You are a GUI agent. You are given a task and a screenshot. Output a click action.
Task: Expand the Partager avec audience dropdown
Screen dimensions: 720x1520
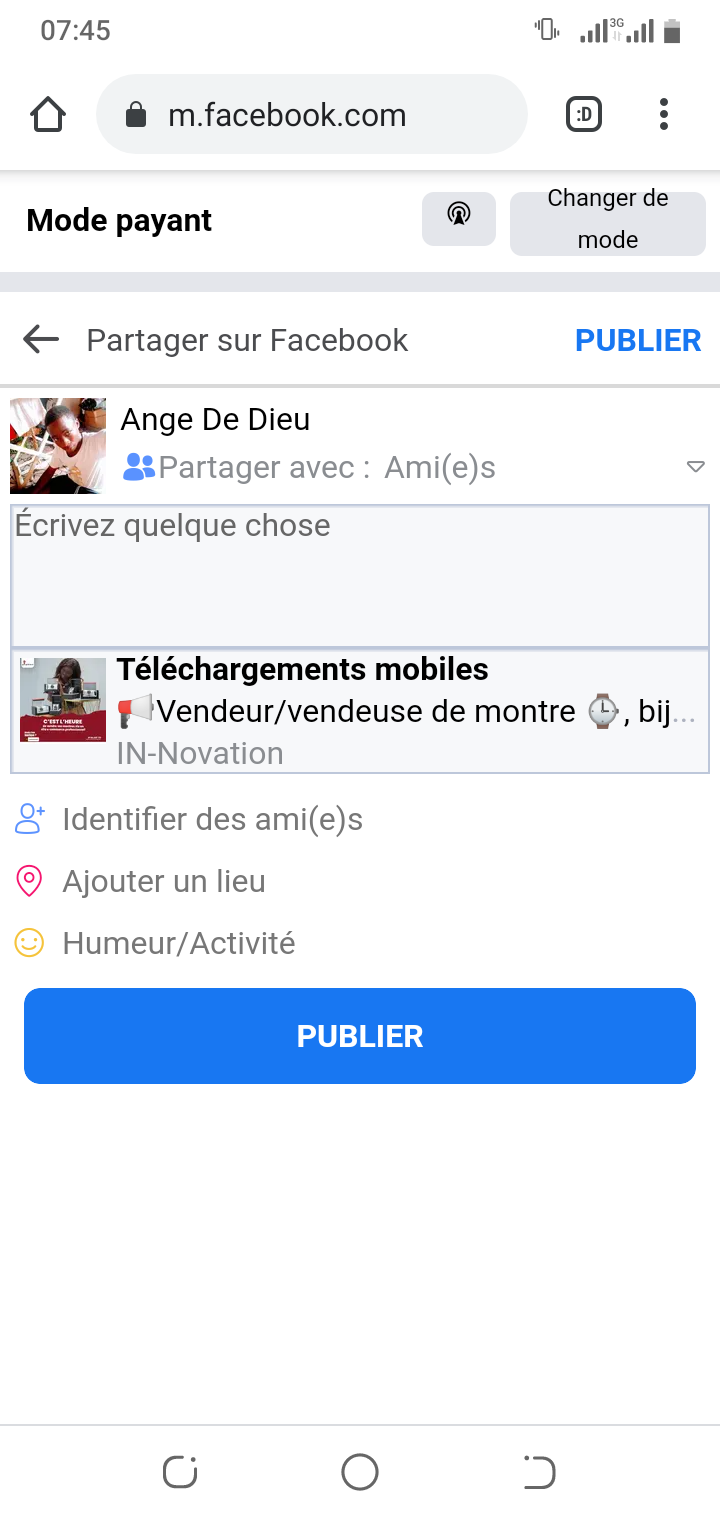(x=696, y=467)
